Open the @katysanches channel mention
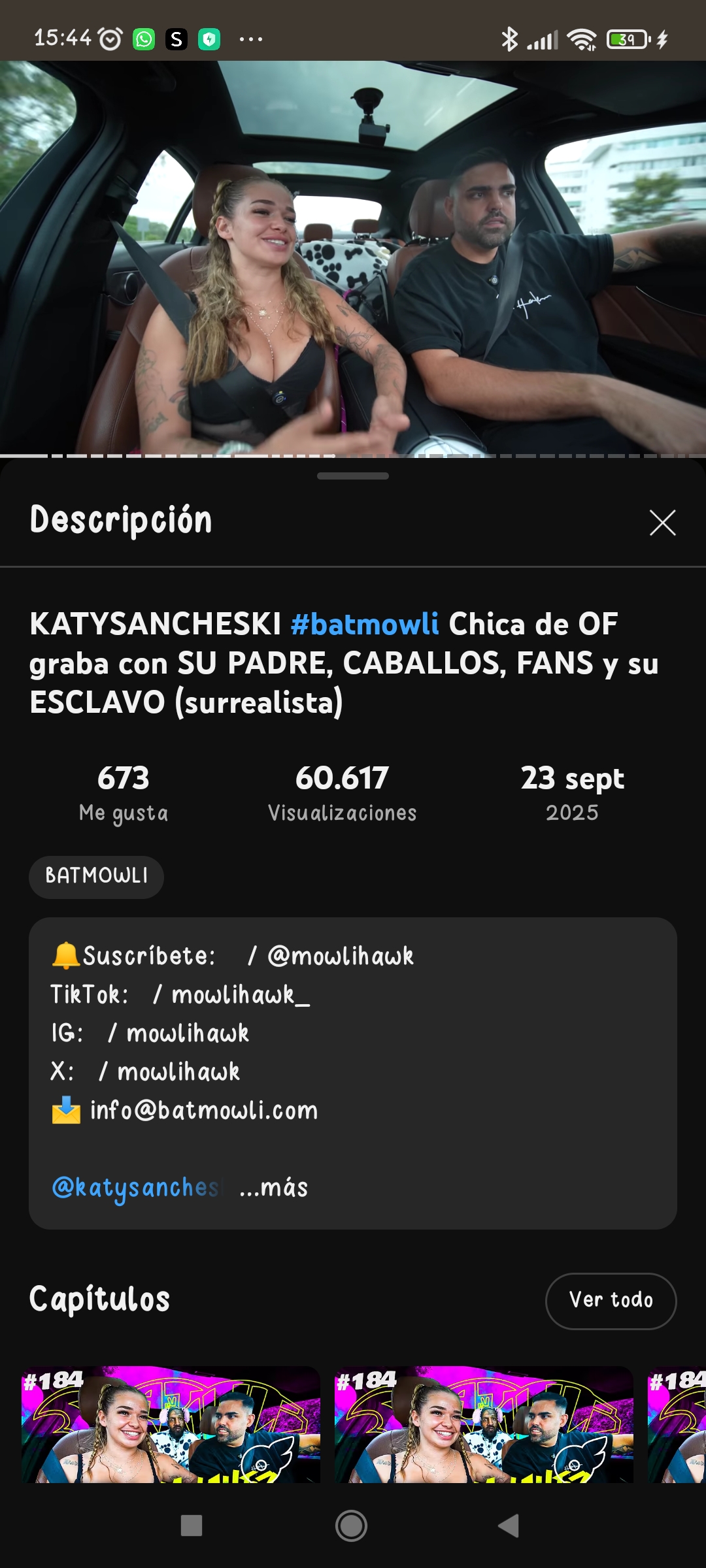This screenshot has height=1568, width=706. (x=135, y=1187)
